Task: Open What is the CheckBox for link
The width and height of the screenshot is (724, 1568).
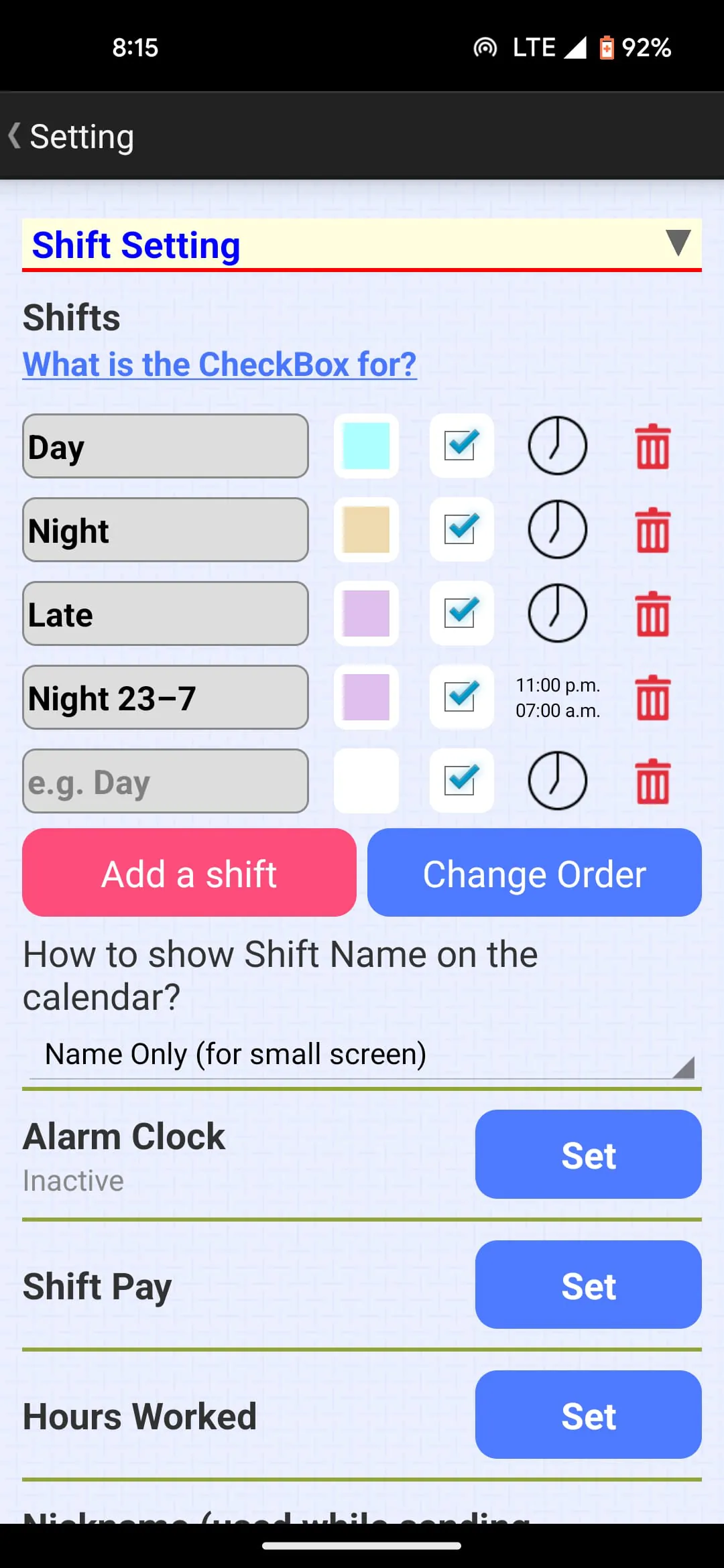Action: click(x=219, y=364)
